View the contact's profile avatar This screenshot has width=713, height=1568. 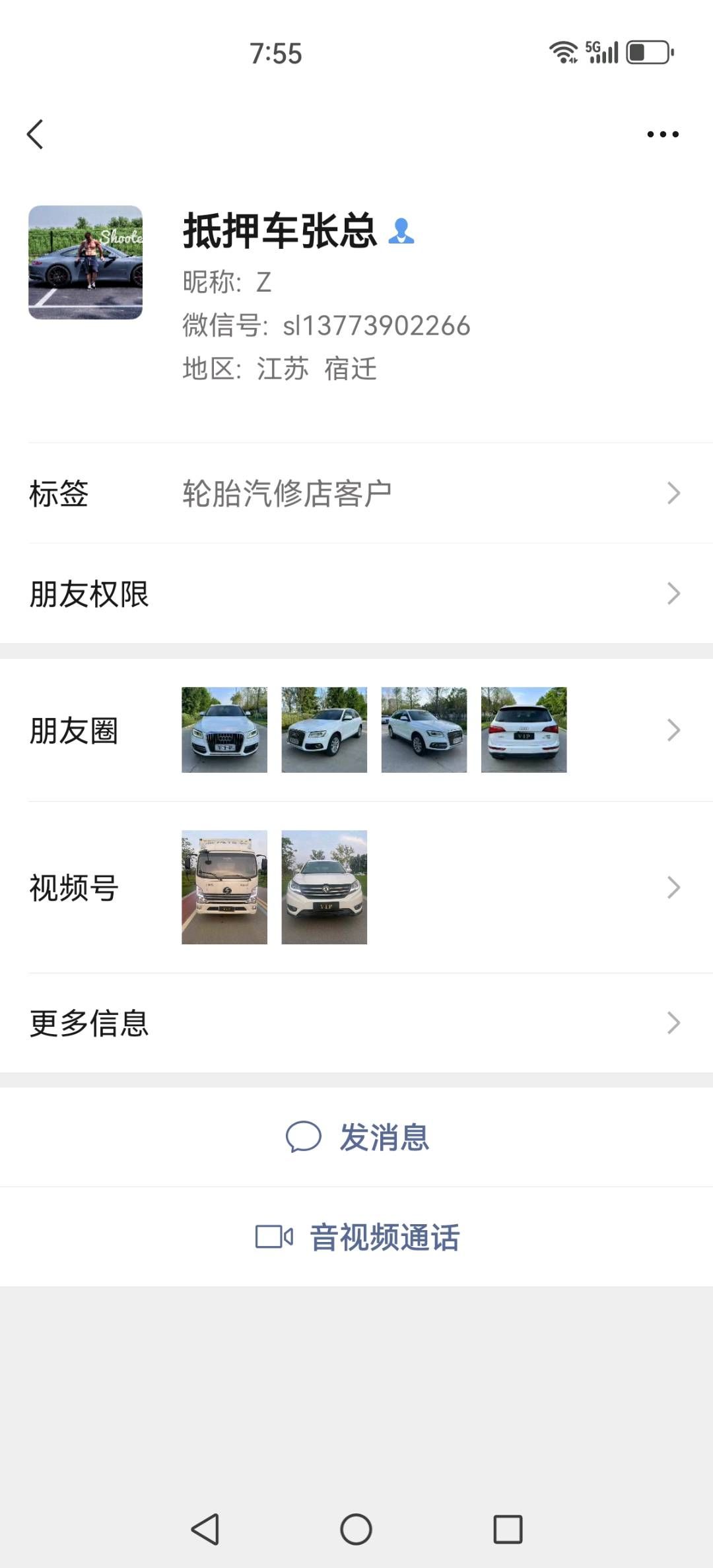click(x=86, y=263)
